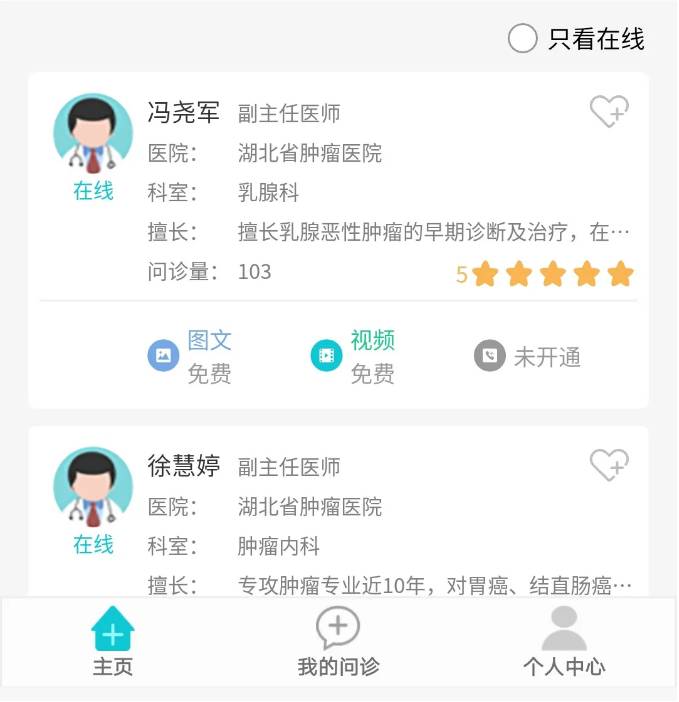Go to the 个人中心 tab
This screenshot has height=702, width=679.
pyautogui.click(x=564, y=642)
